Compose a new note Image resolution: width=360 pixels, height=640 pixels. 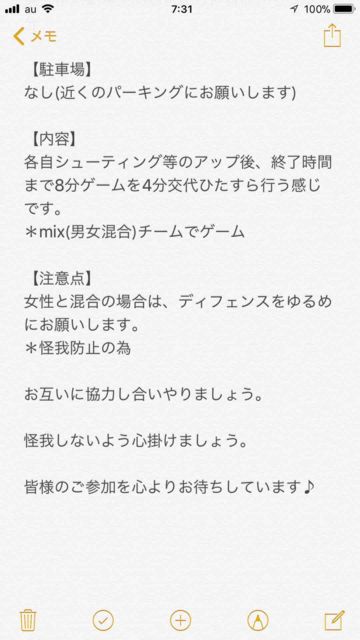[x=335, y=620]
